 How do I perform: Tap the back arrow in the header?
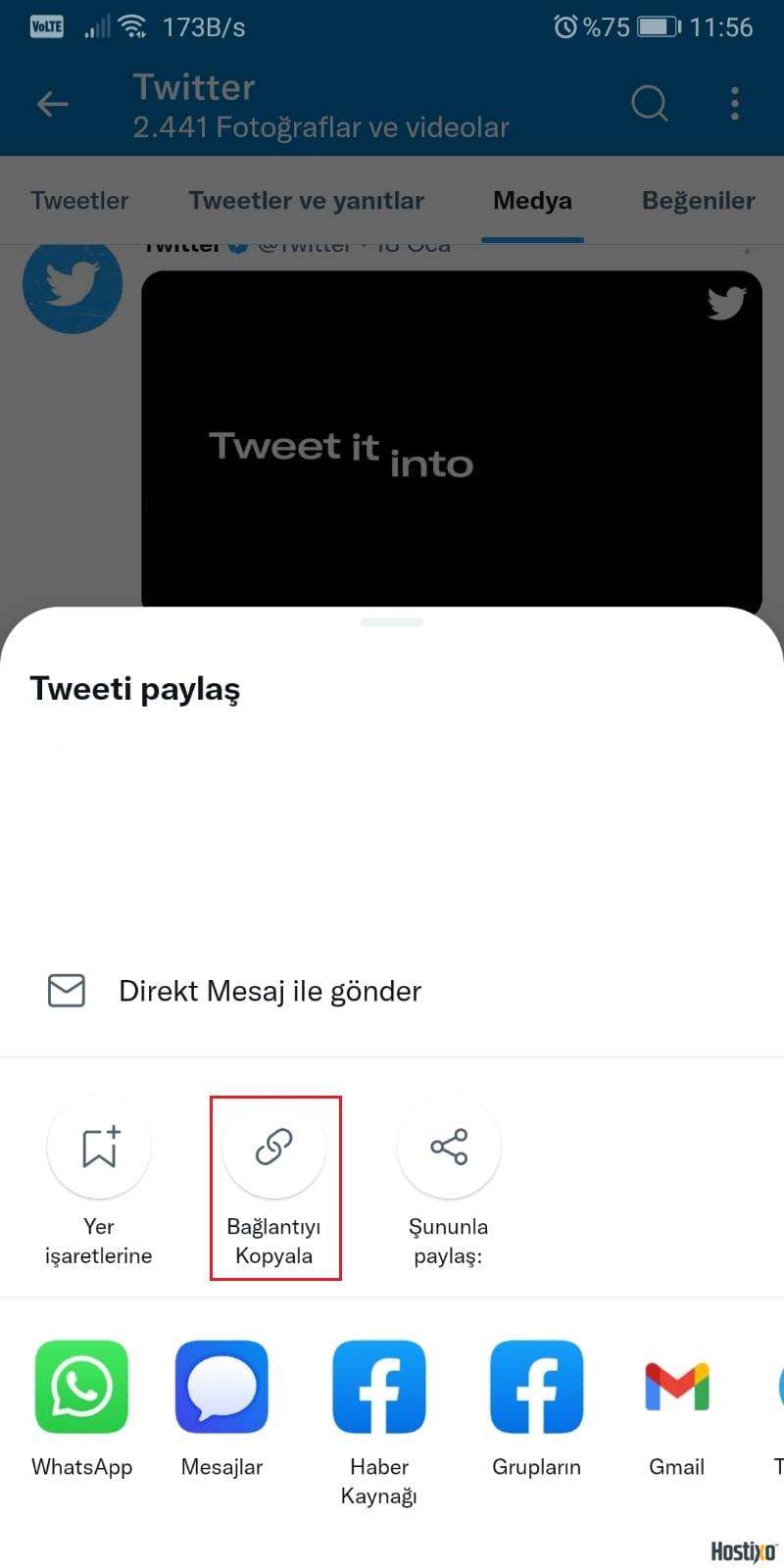pos(52,103)
